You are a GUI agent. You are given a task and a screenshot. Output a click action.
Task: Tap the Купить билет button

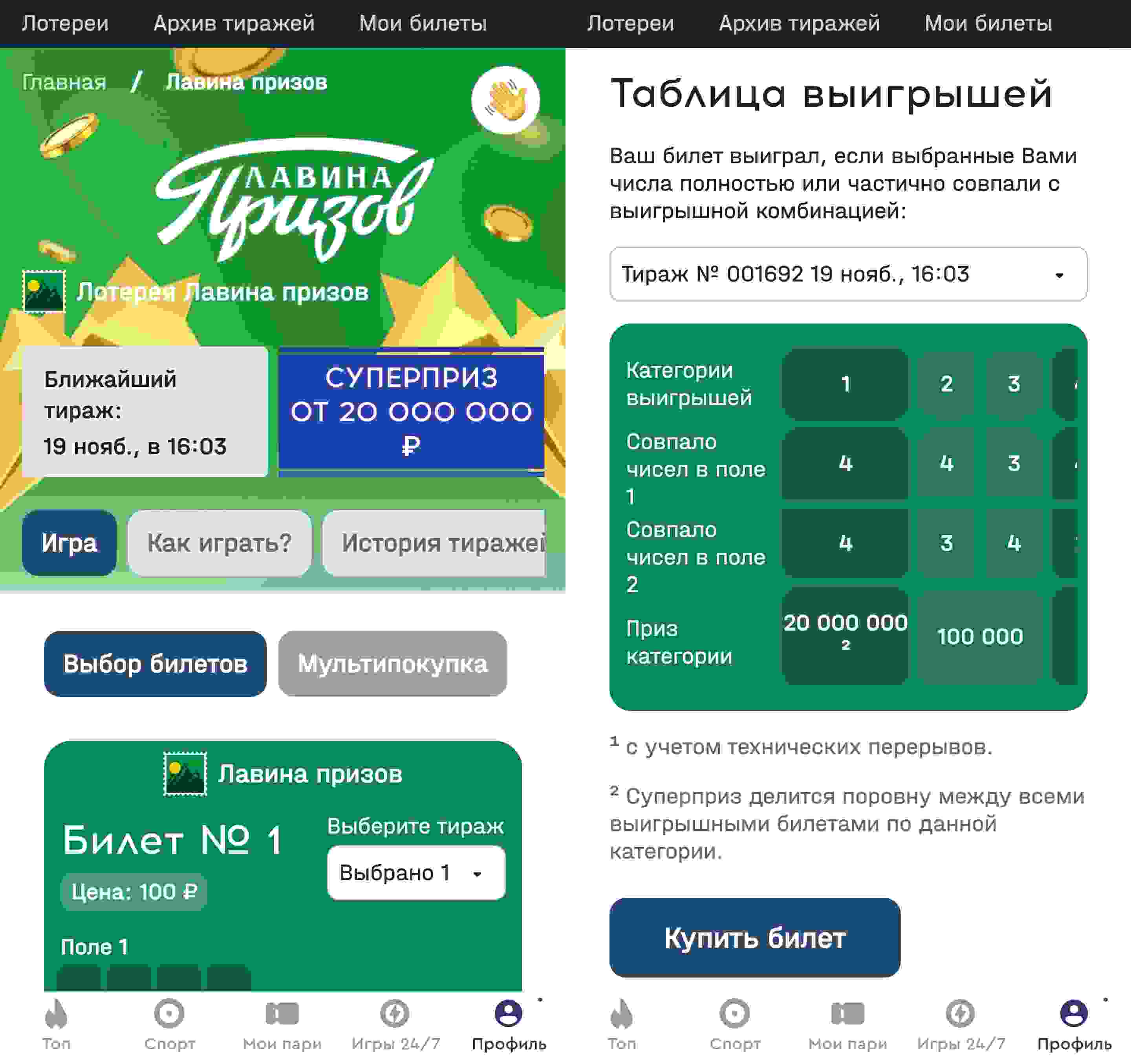[x=754, y=938]
